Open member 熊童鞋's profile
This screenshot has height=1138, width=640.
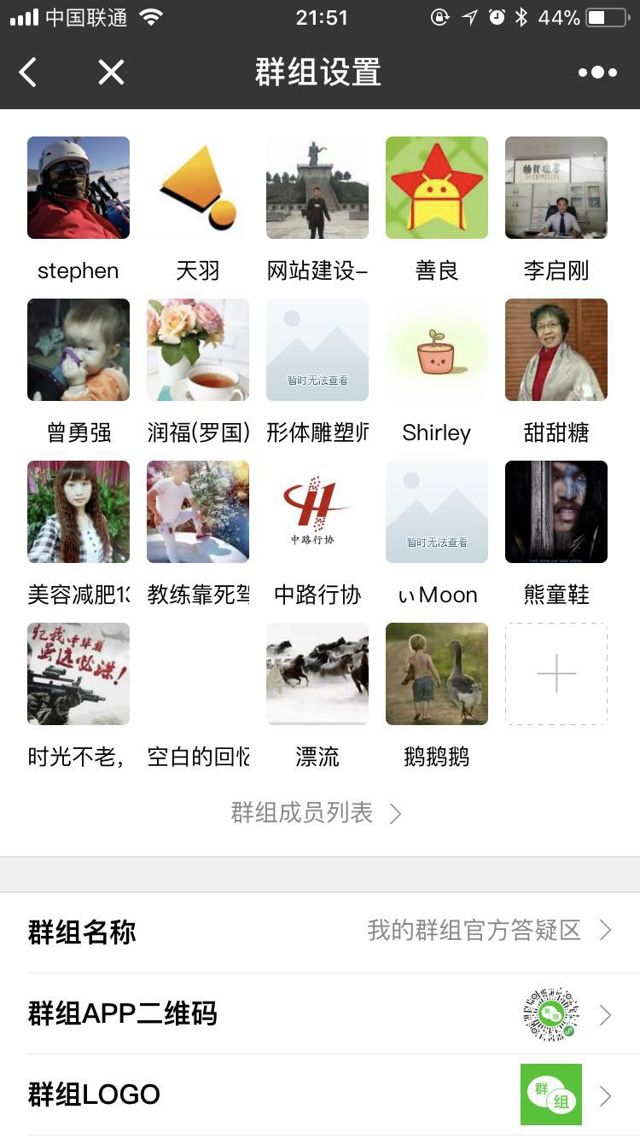tap(556, 512)
